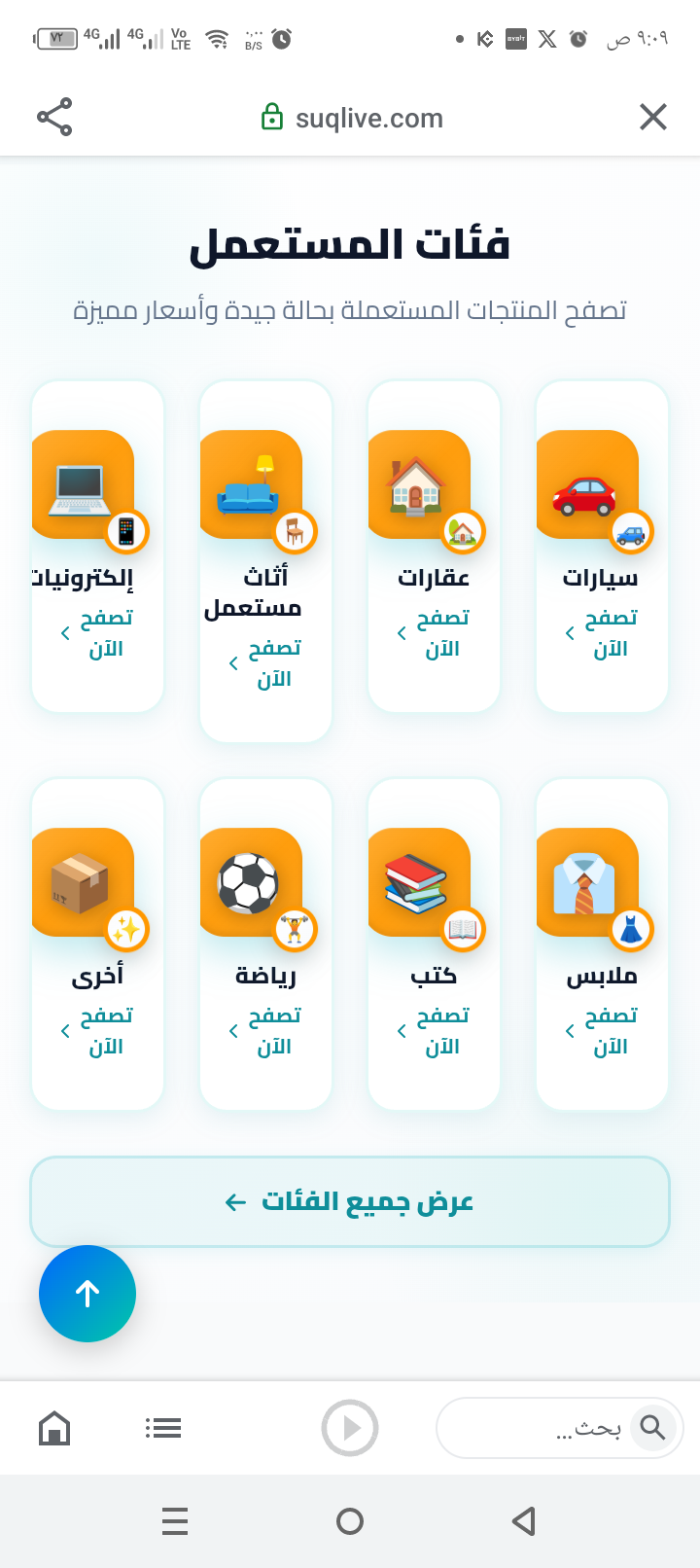700x1568 pixels.
Task: Tap the share icon in the browser toolbar
Action: tap(55, 116)
